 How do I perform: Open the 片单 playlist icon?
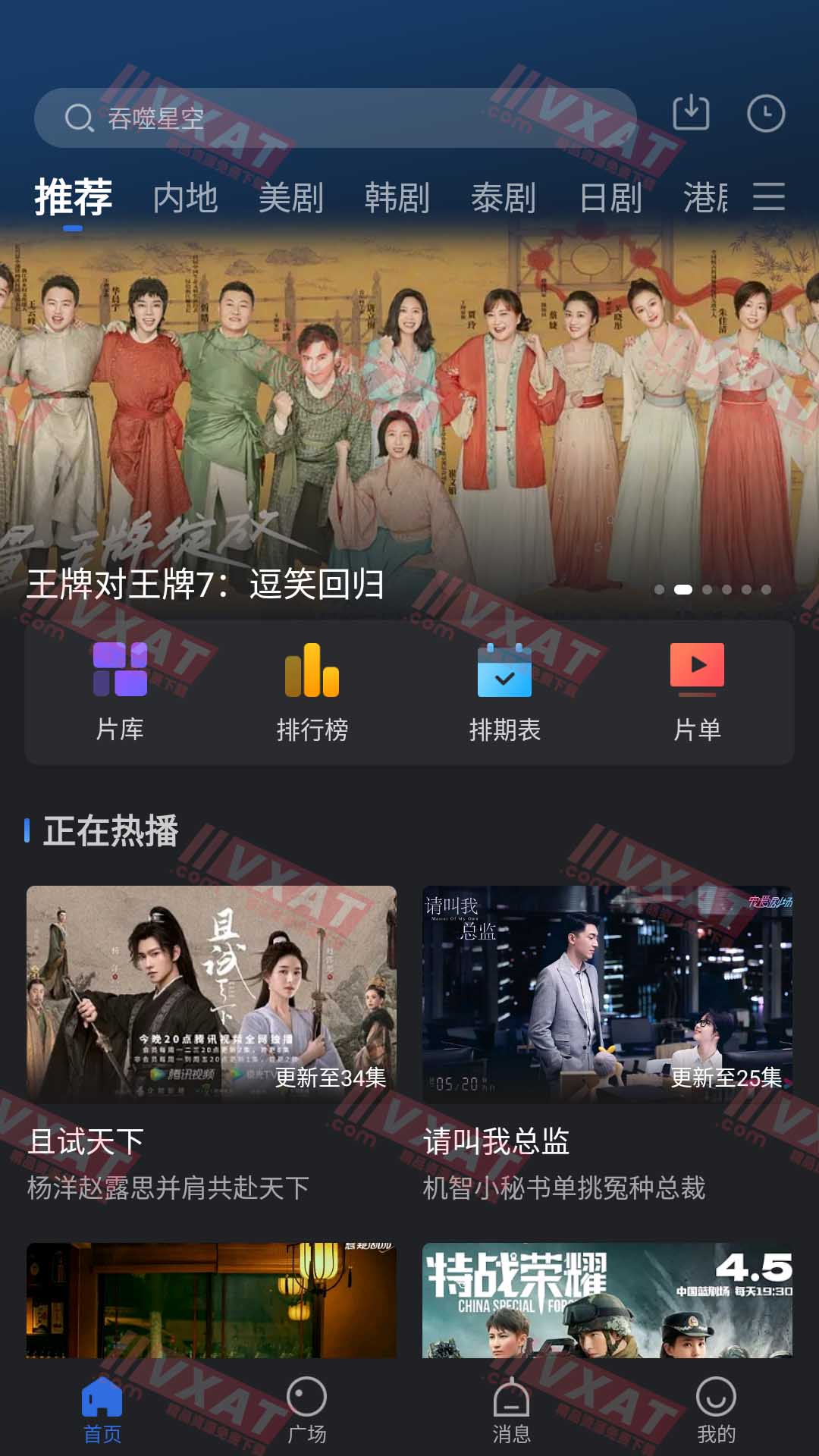[x=698, y=682]
